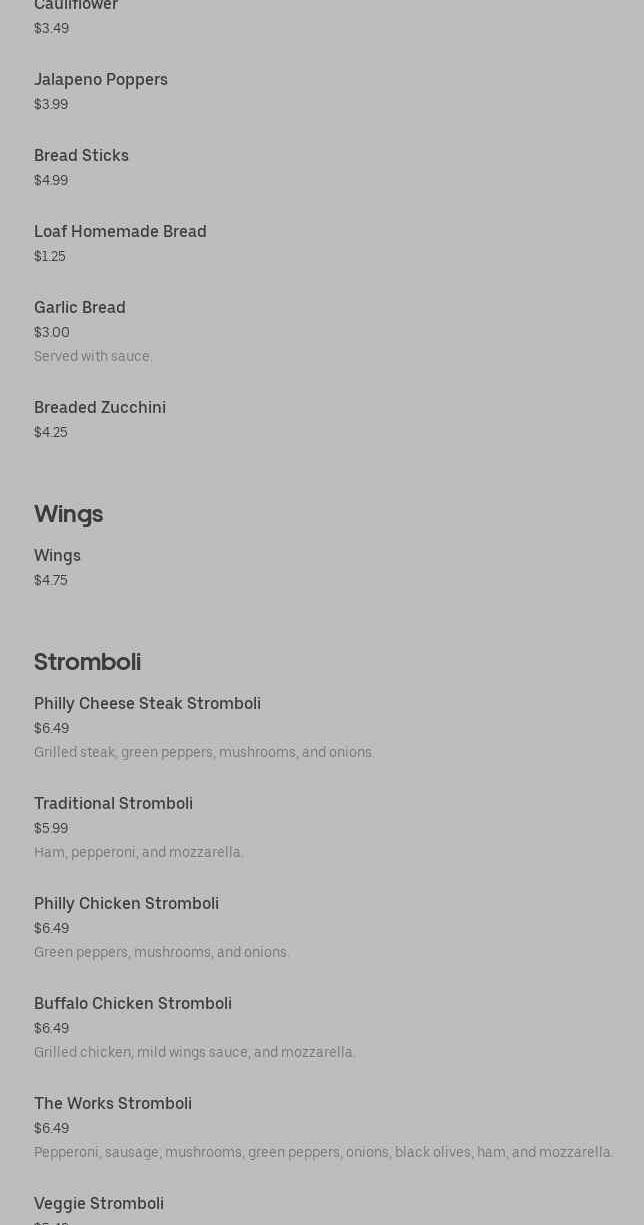
Task: Open the $4.75 Wings item
Action: tap(58, 556)
